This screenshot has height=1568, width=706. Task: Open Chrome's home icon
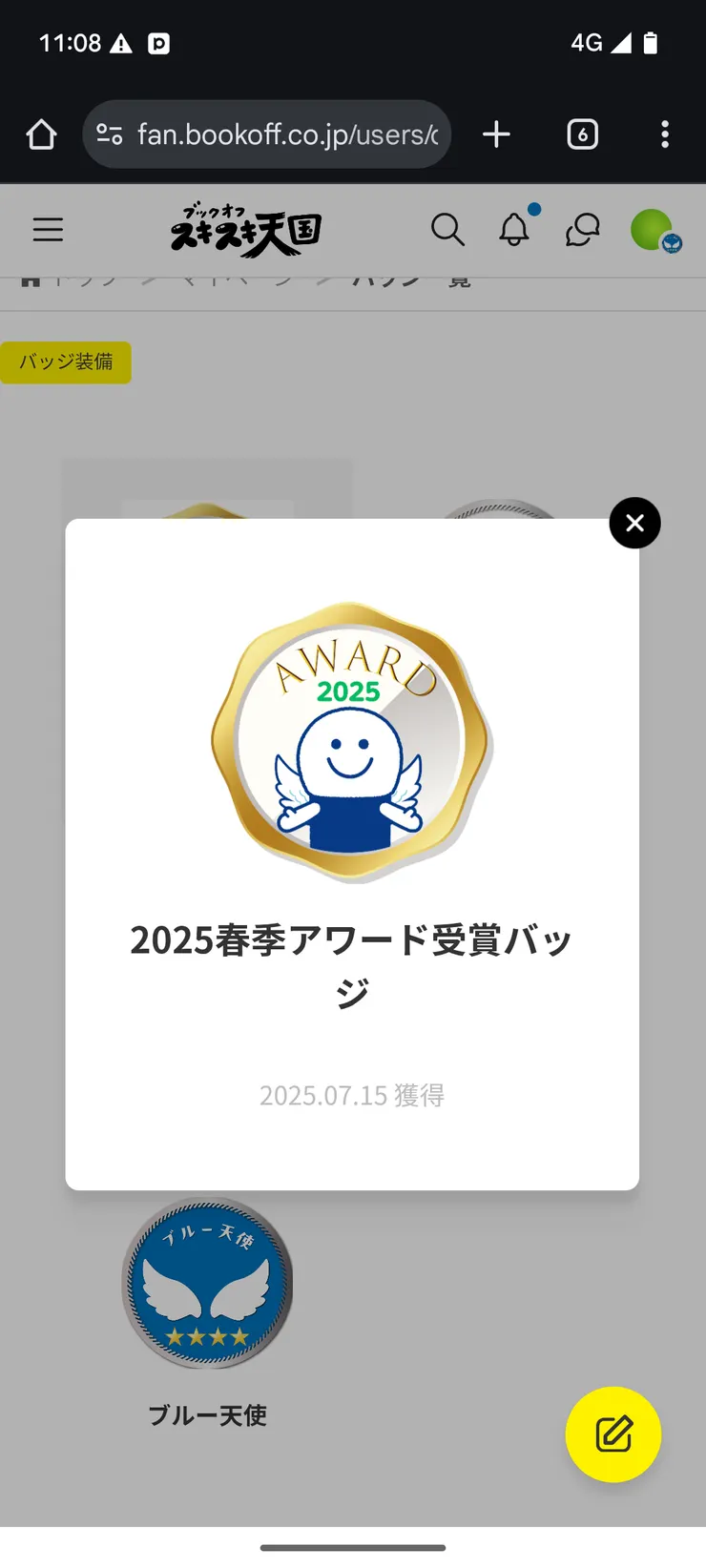pyautogui.click(x=41, y=134)
